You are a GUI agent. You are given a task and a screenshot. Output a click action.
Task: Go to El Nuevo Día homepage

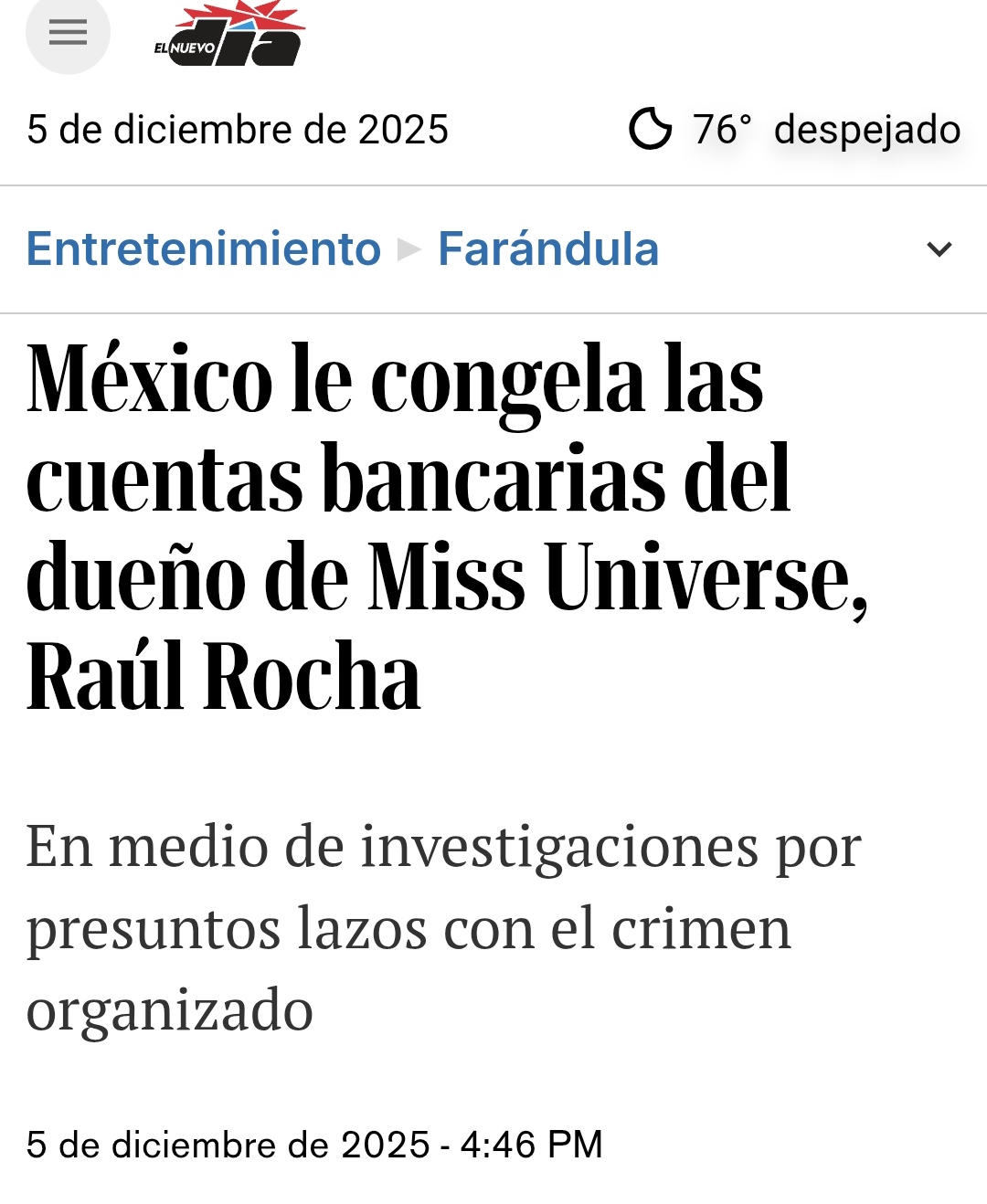tap(228, 37)
